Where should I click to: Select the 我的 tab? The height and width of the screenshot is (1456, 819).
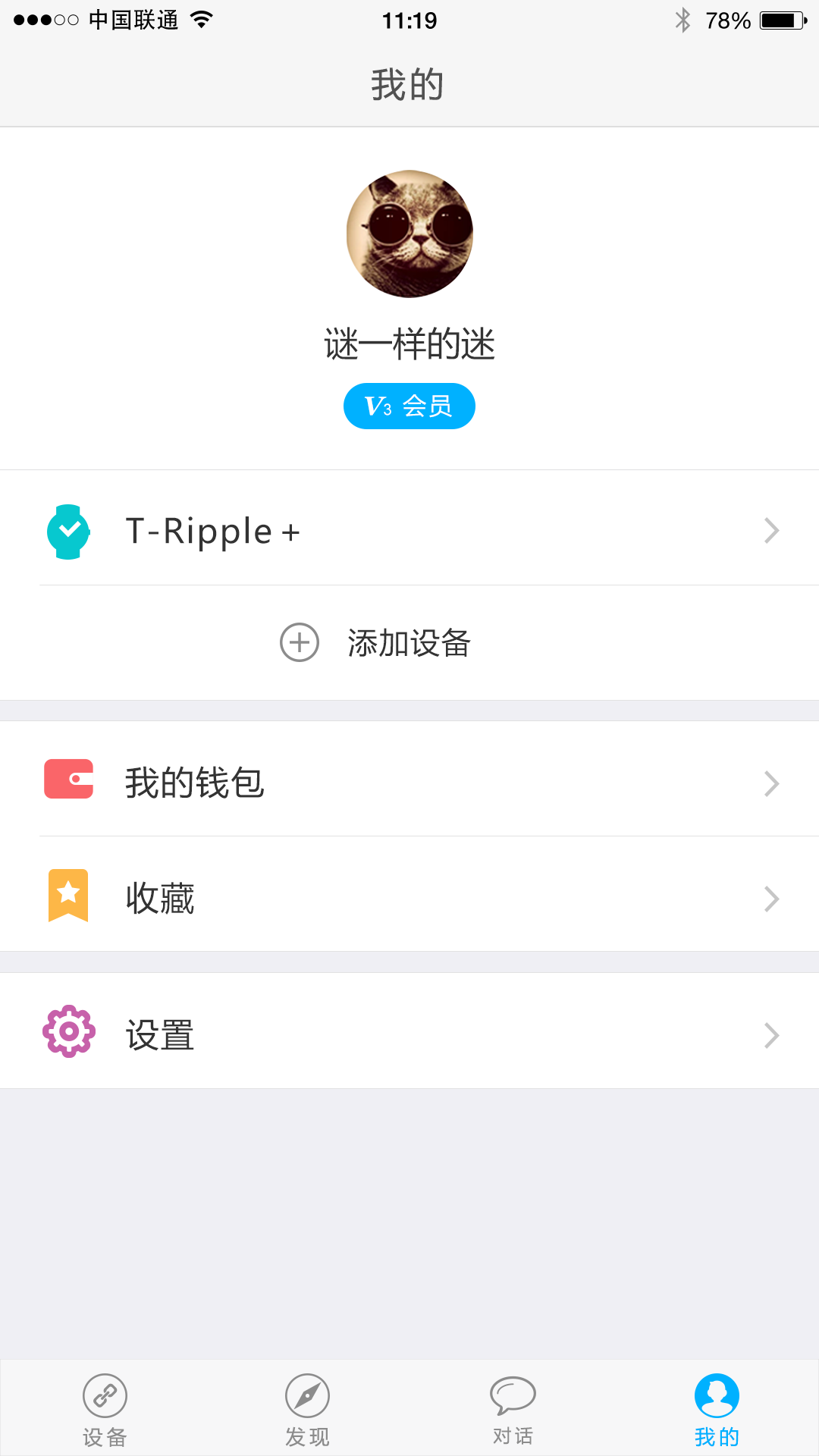(717, 1409)
